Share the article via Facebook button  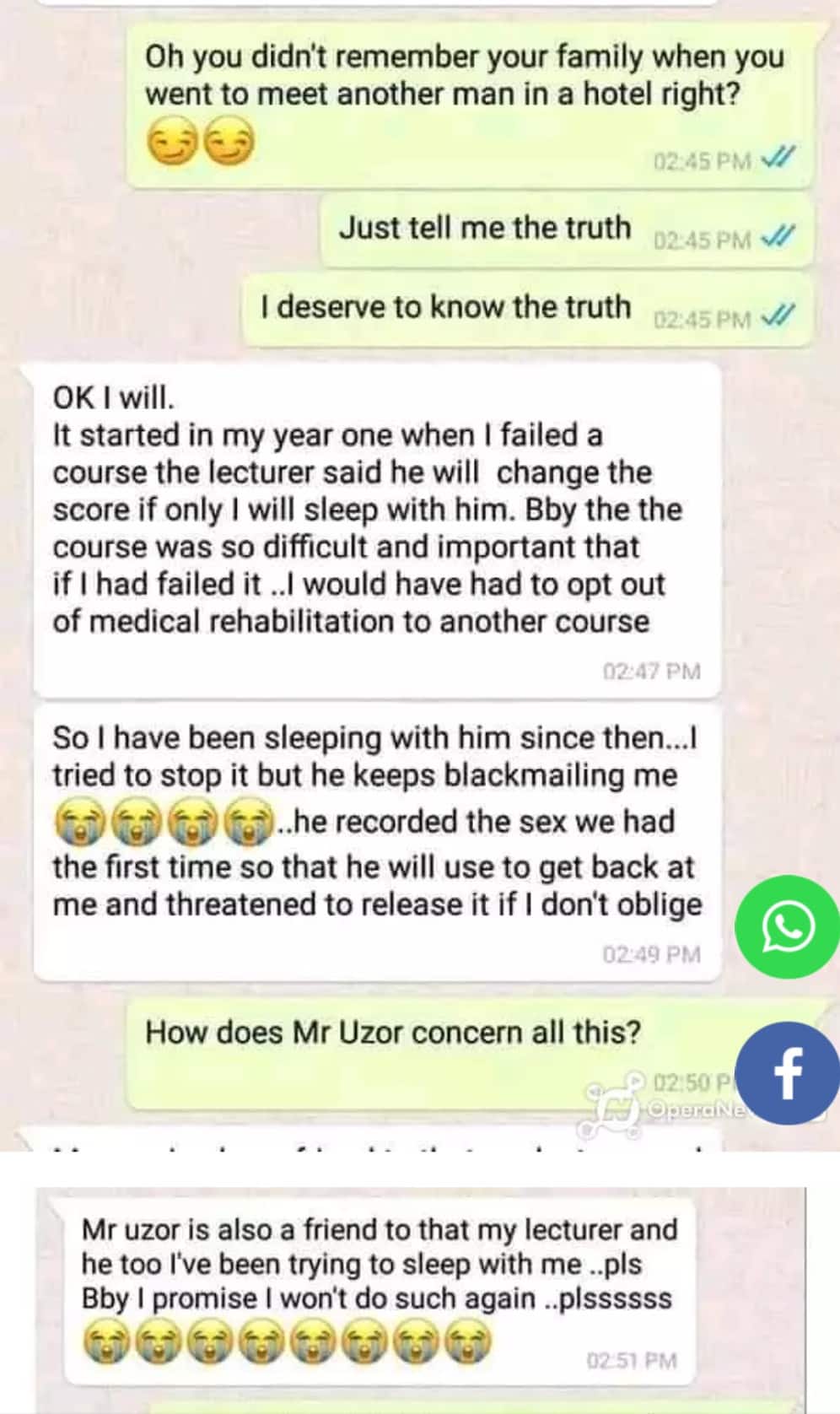788,1073
